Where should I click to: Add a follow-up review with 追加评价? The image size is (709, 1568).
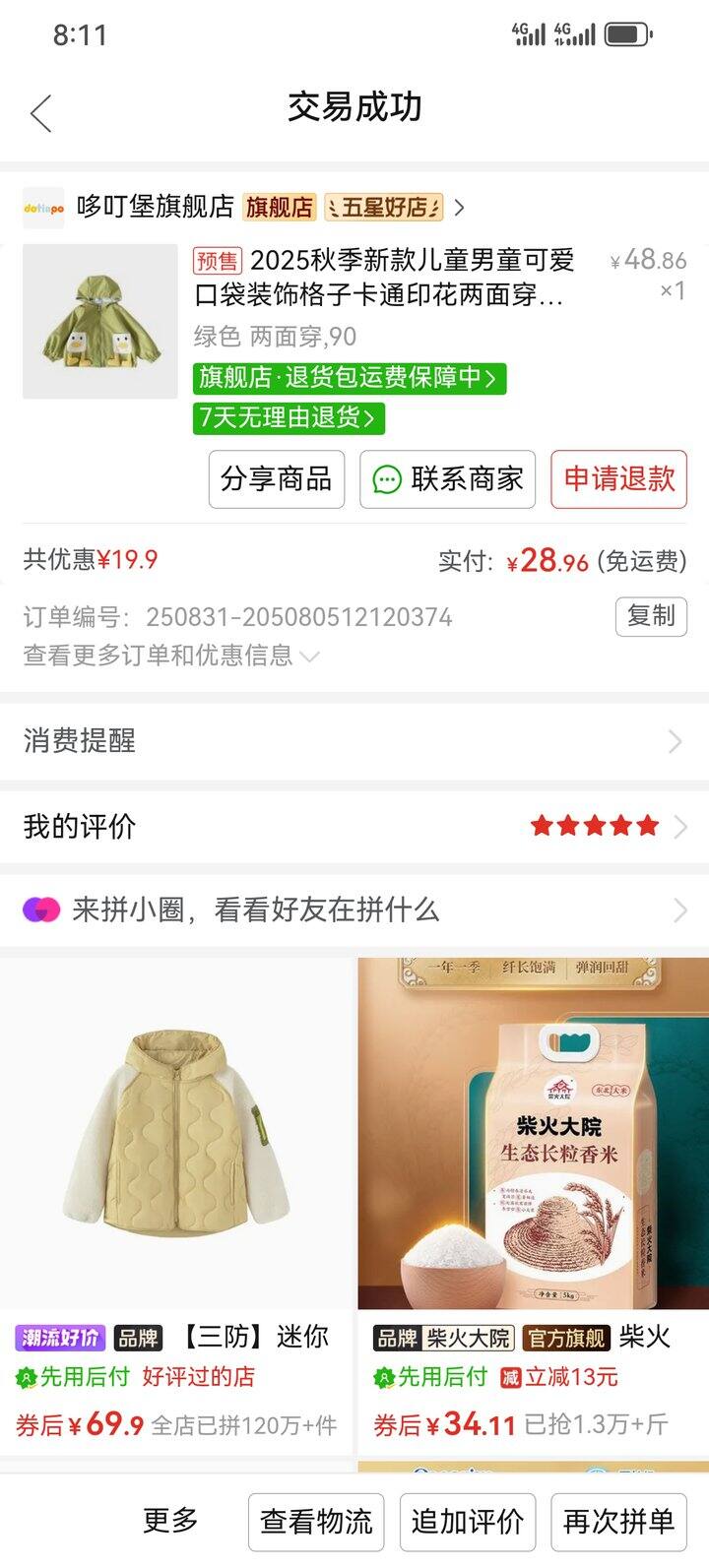tap(468, 1522)
